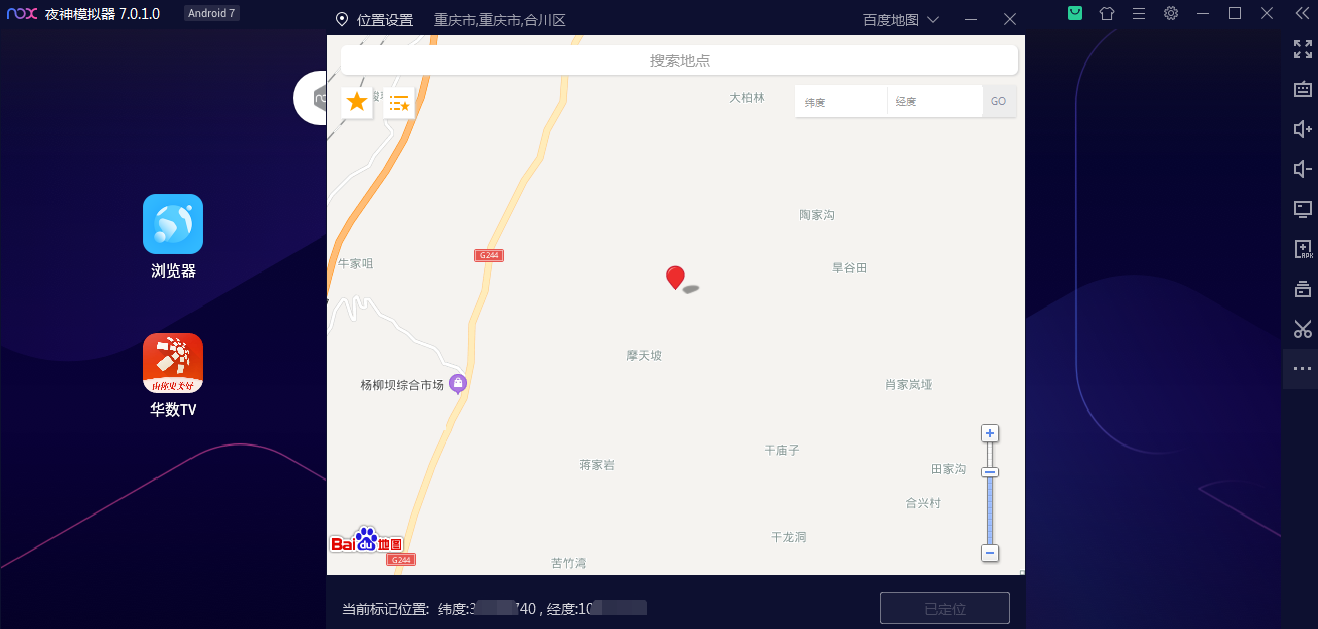Minimize the location settings window
Image resolution: width=1318 pixels, height=629 pixels.
coord(971,19)
